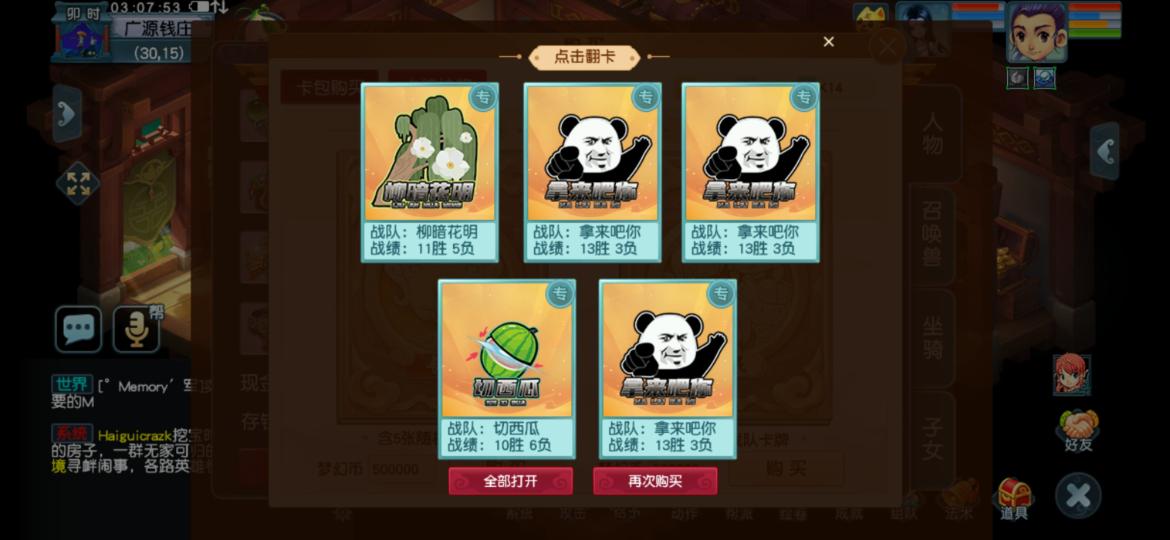Toggle the fullscreen arrows icon
Screen dimensions: 1170x540
[x=78, y=183]
